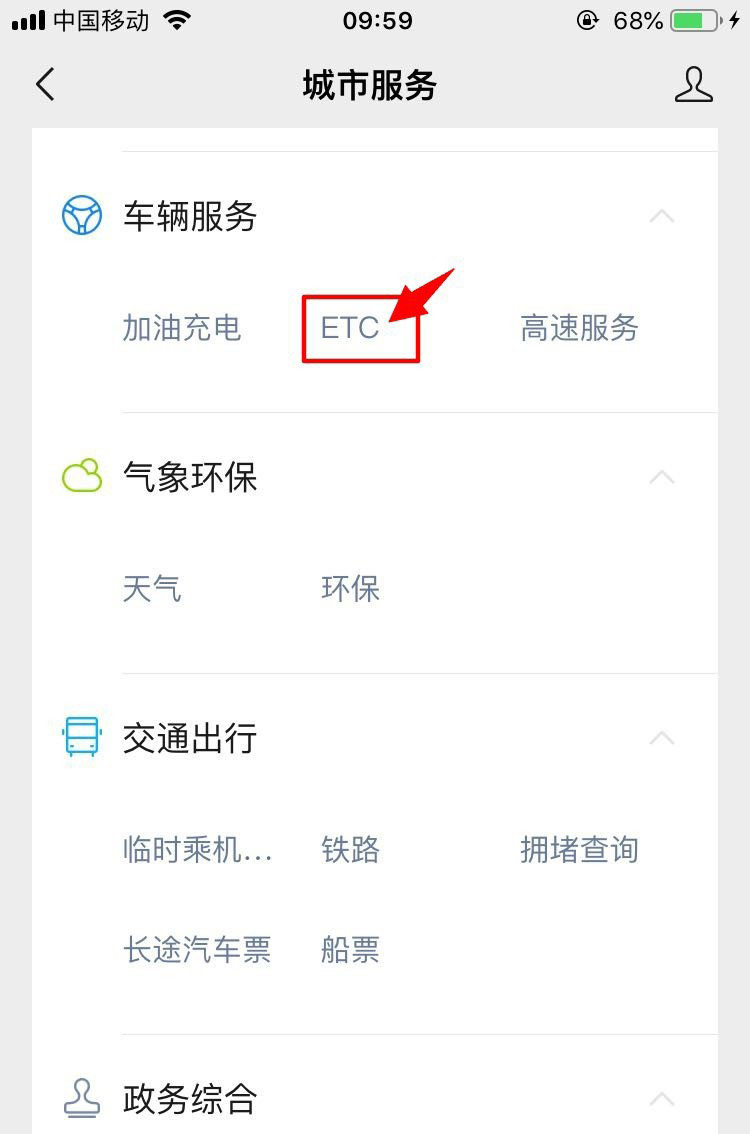Collapse the 气象环保 section
This screenshot has width=750, height=1134.
[662, 477]
